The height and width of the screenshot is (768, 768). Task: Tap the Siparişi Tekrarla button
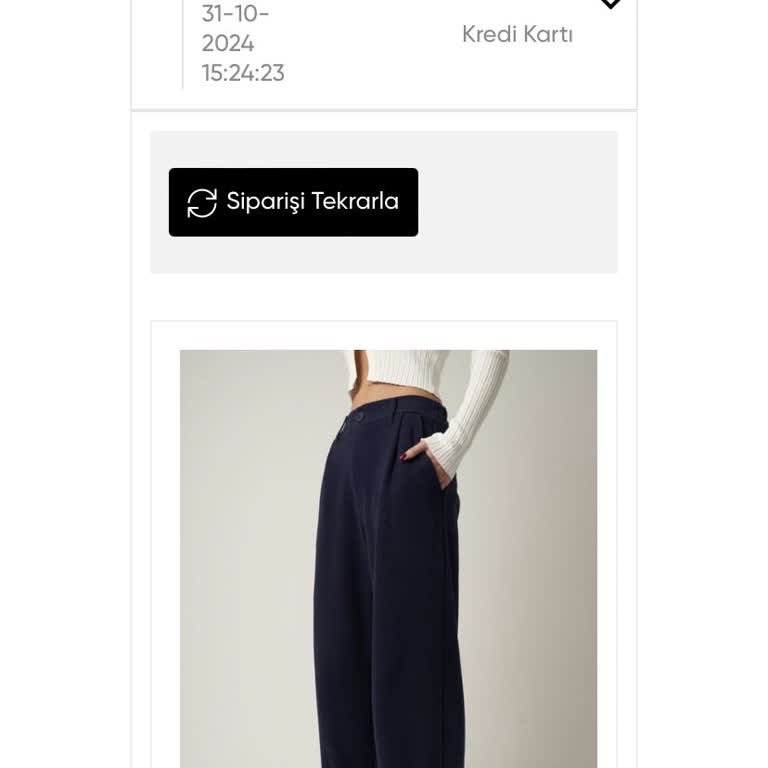[x=293, y=202]
